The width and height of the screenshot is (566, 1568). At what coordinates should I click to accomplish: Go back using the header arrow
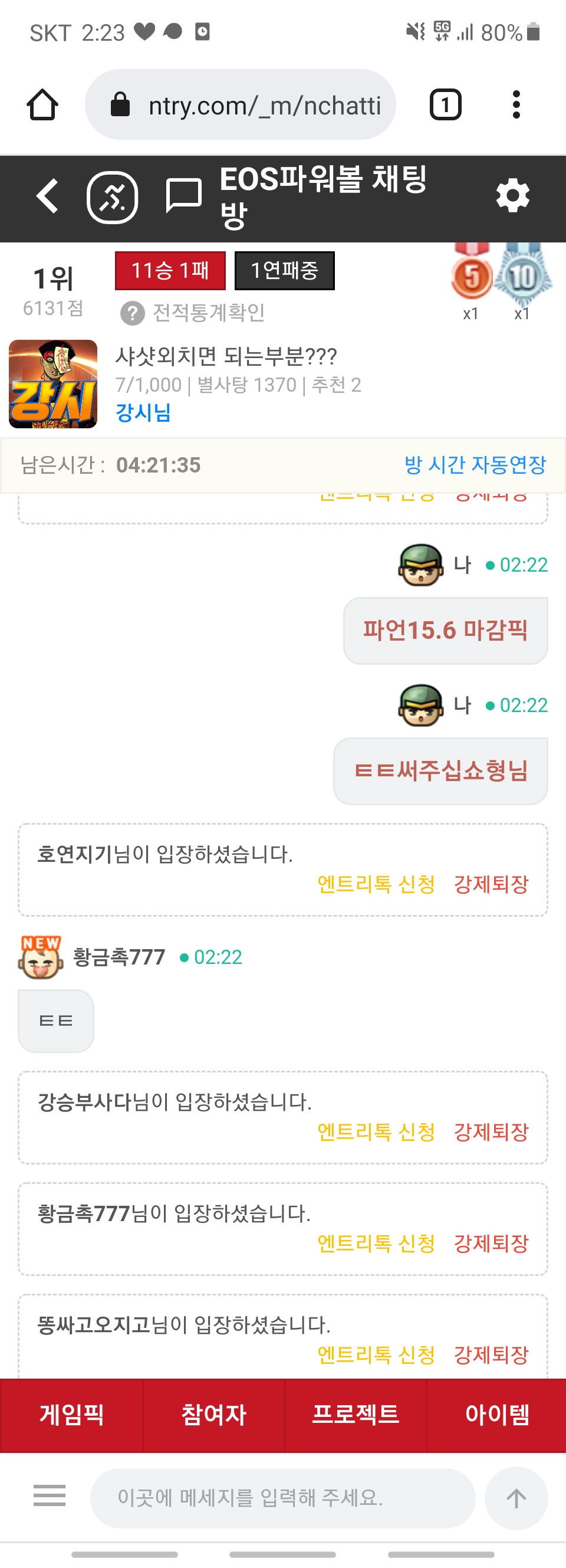(47, 196)
